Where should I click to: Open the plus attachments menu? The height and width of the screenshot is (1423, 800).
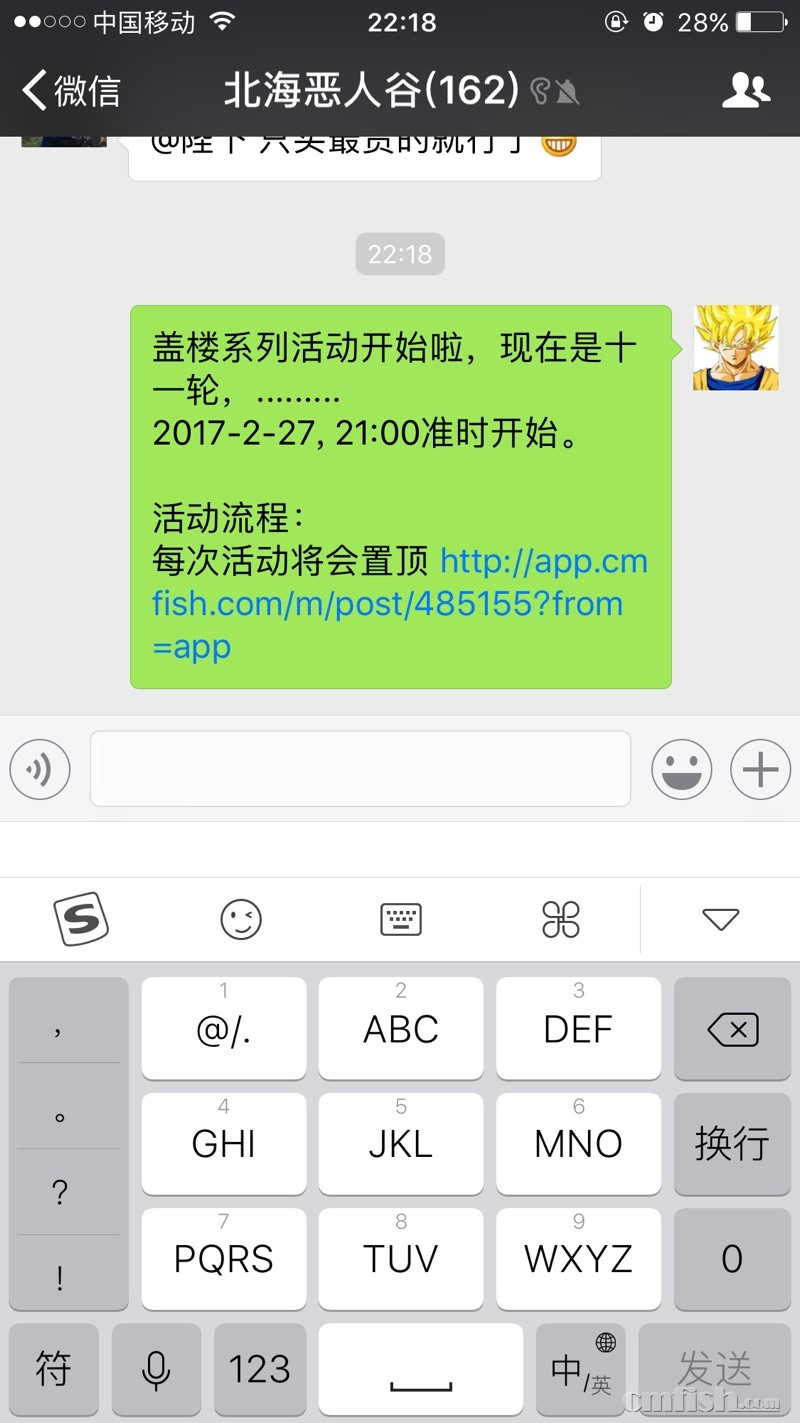[760, 769]
